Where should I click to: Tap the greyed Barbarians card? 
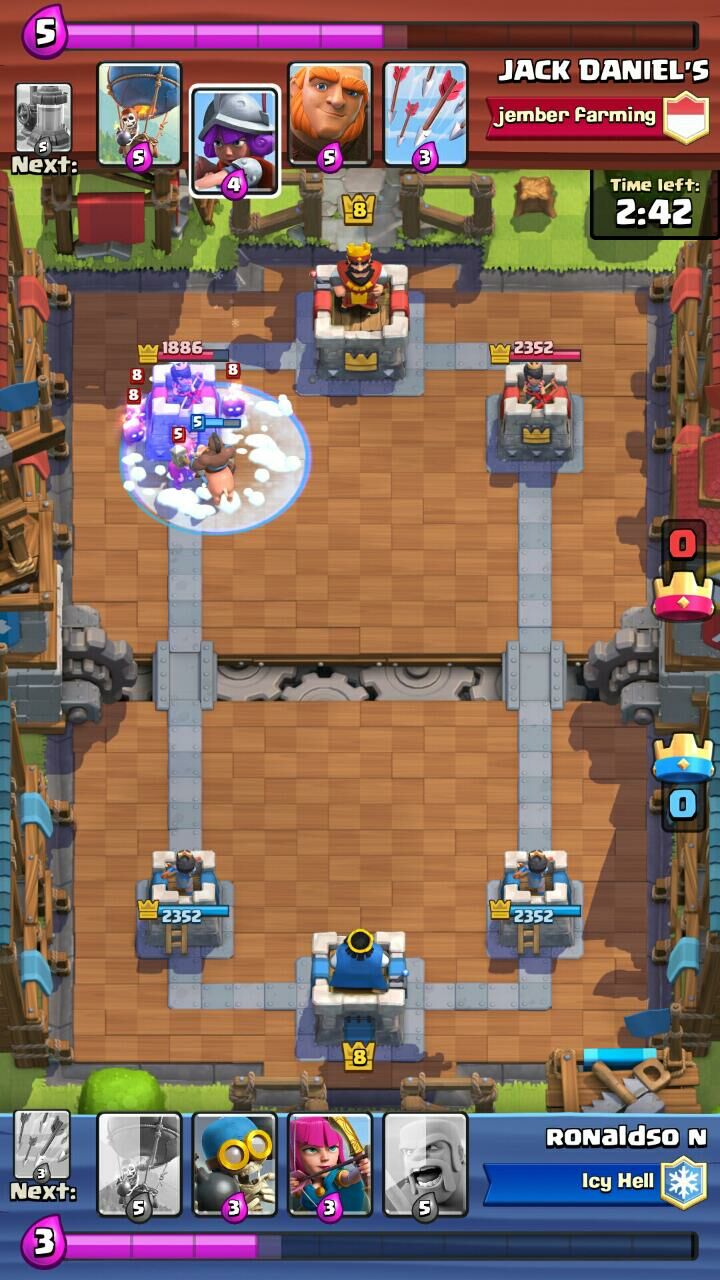coord(425,1162)
